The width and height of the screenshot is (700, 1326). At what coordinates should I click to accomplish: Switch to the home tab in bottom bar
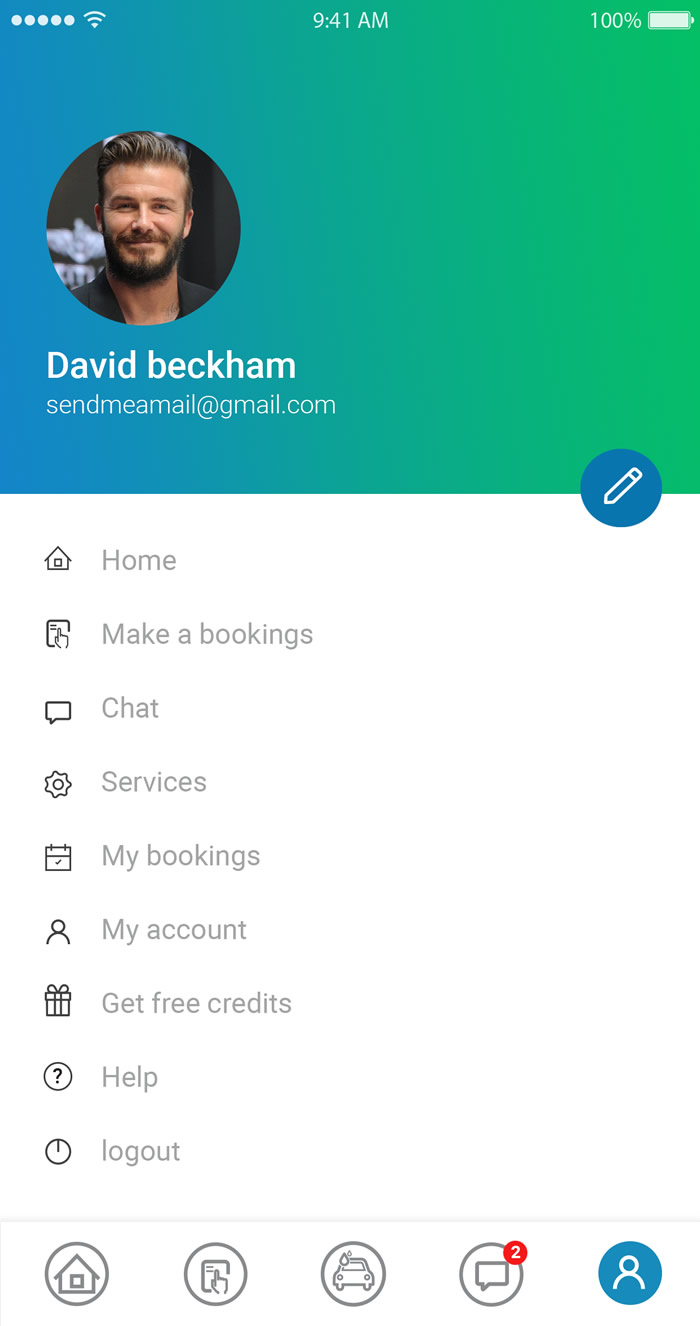[x=77, y=1274]
